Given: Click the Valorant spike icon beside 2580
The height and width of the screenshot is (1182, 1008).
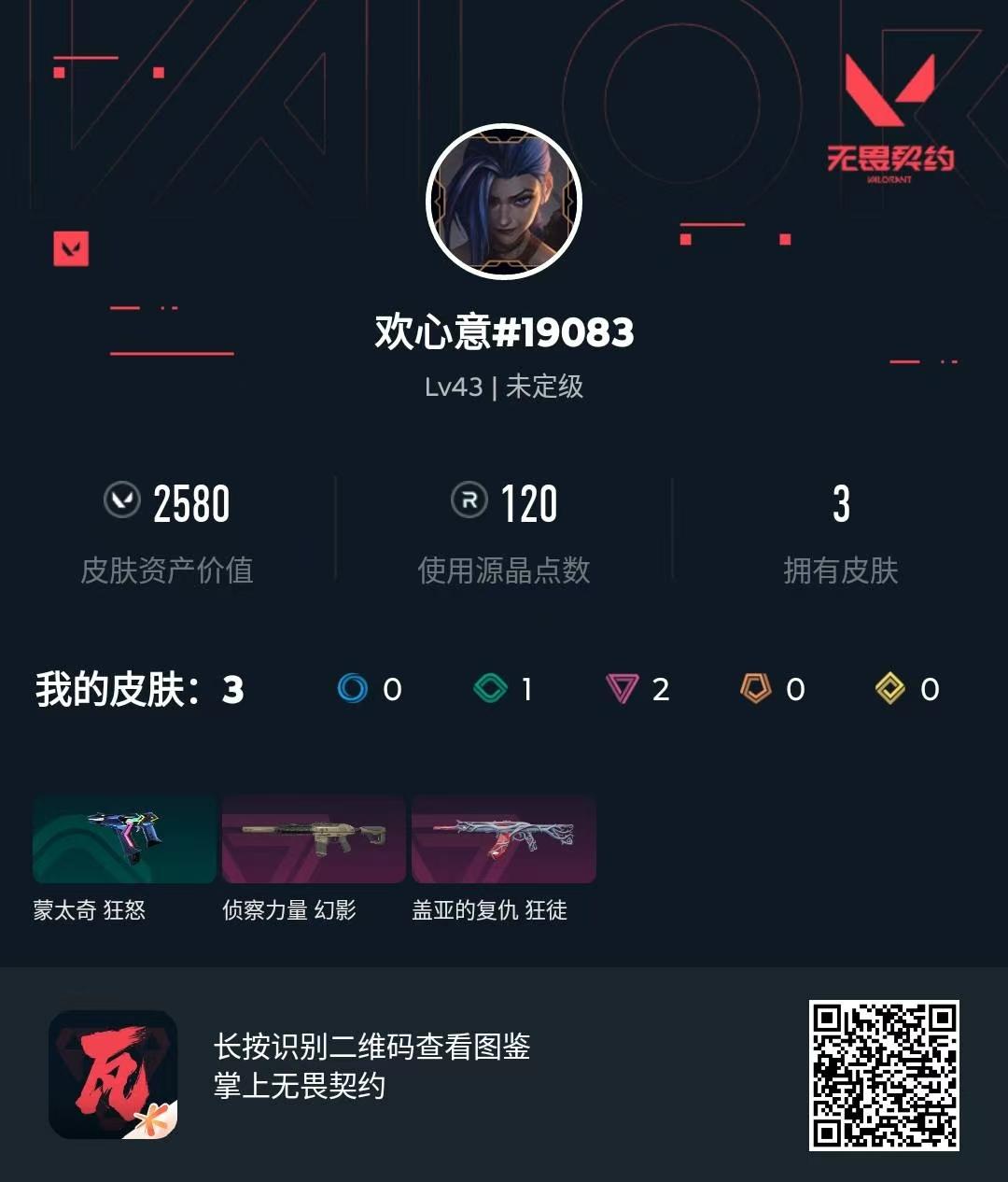Looking at the screenshot, I should click(x=119, y=504).
